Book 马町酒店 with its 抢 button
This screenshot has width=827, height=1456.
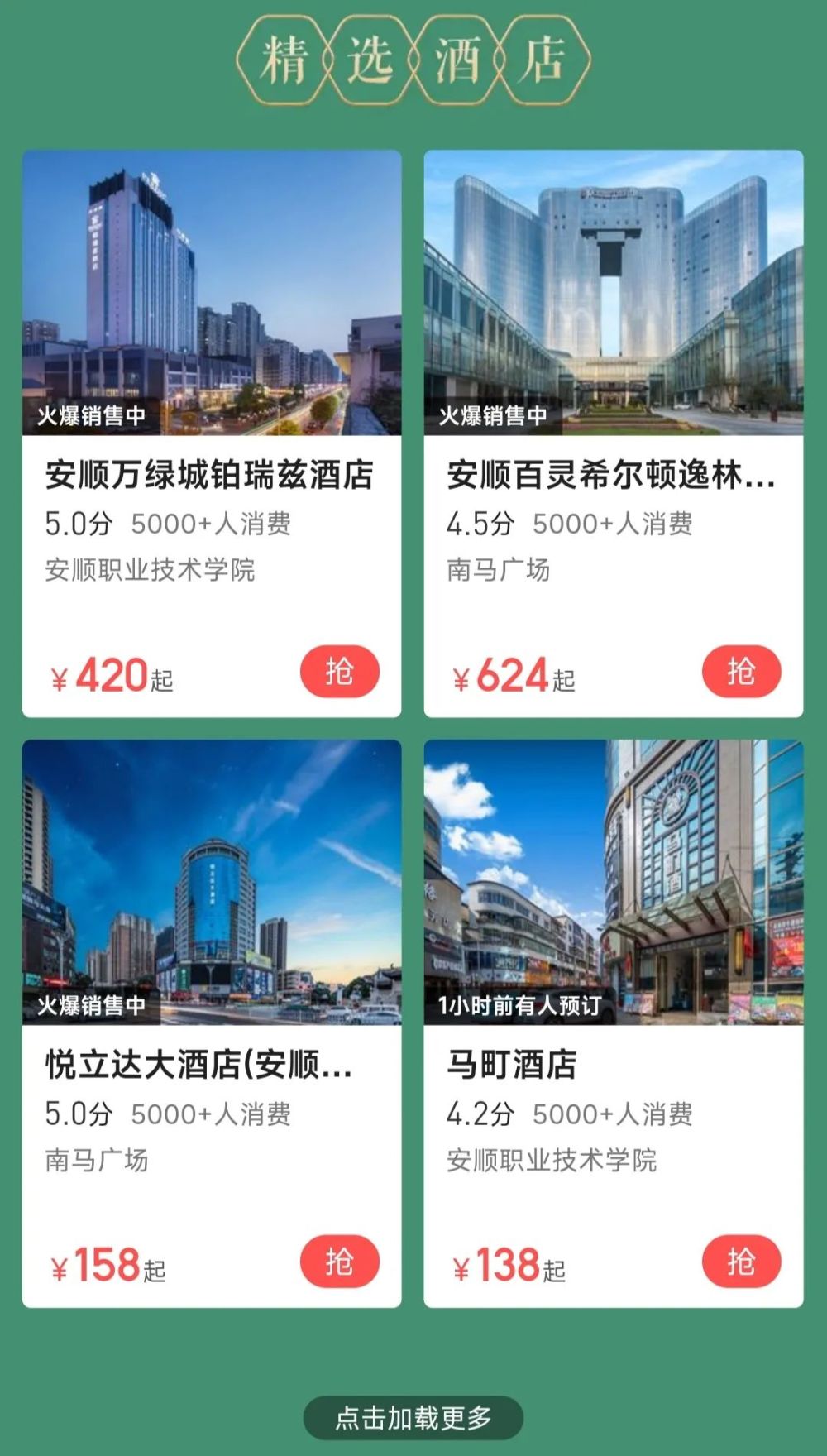click(x=741, y=1262)
